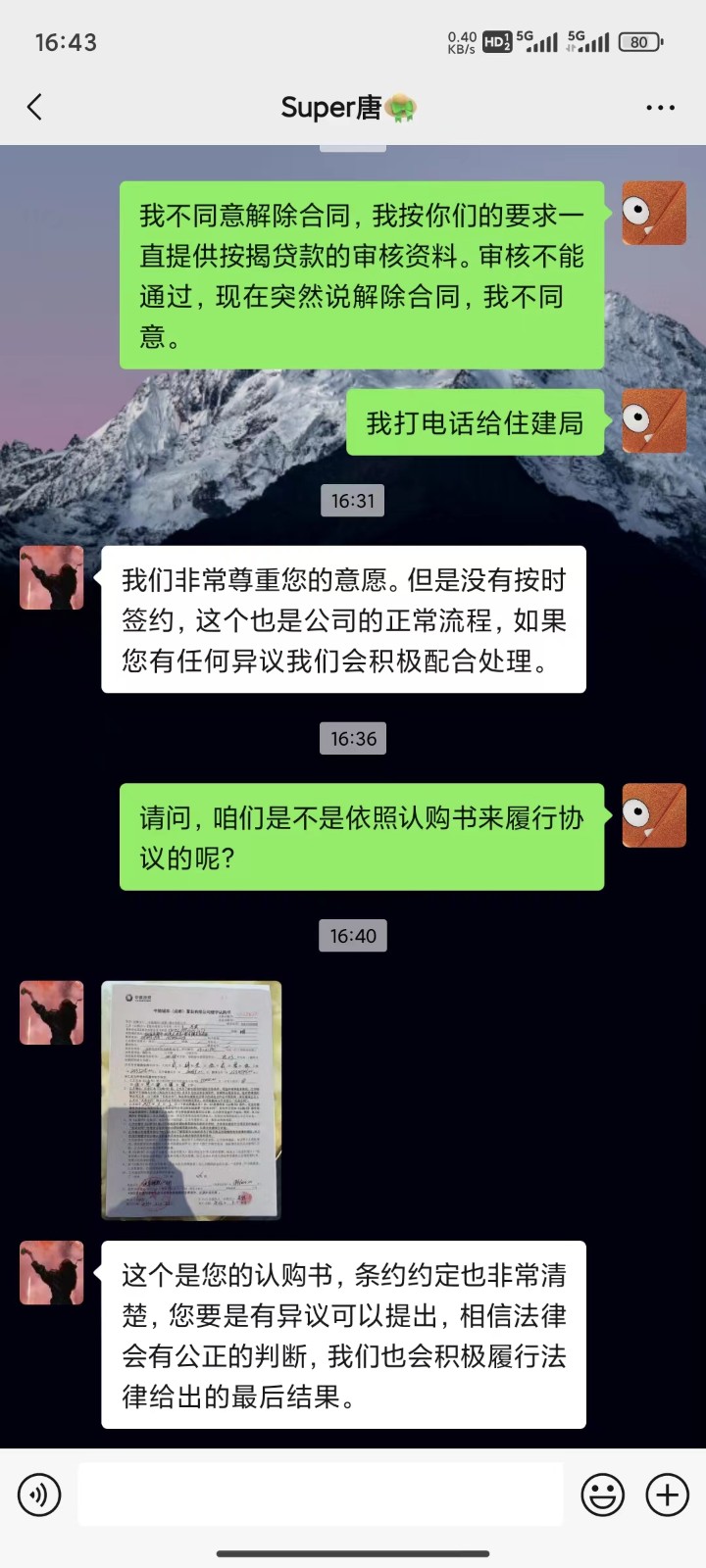Open the chat info overflow menu
Screen dimensions: 706x1568
click(660, 108)
